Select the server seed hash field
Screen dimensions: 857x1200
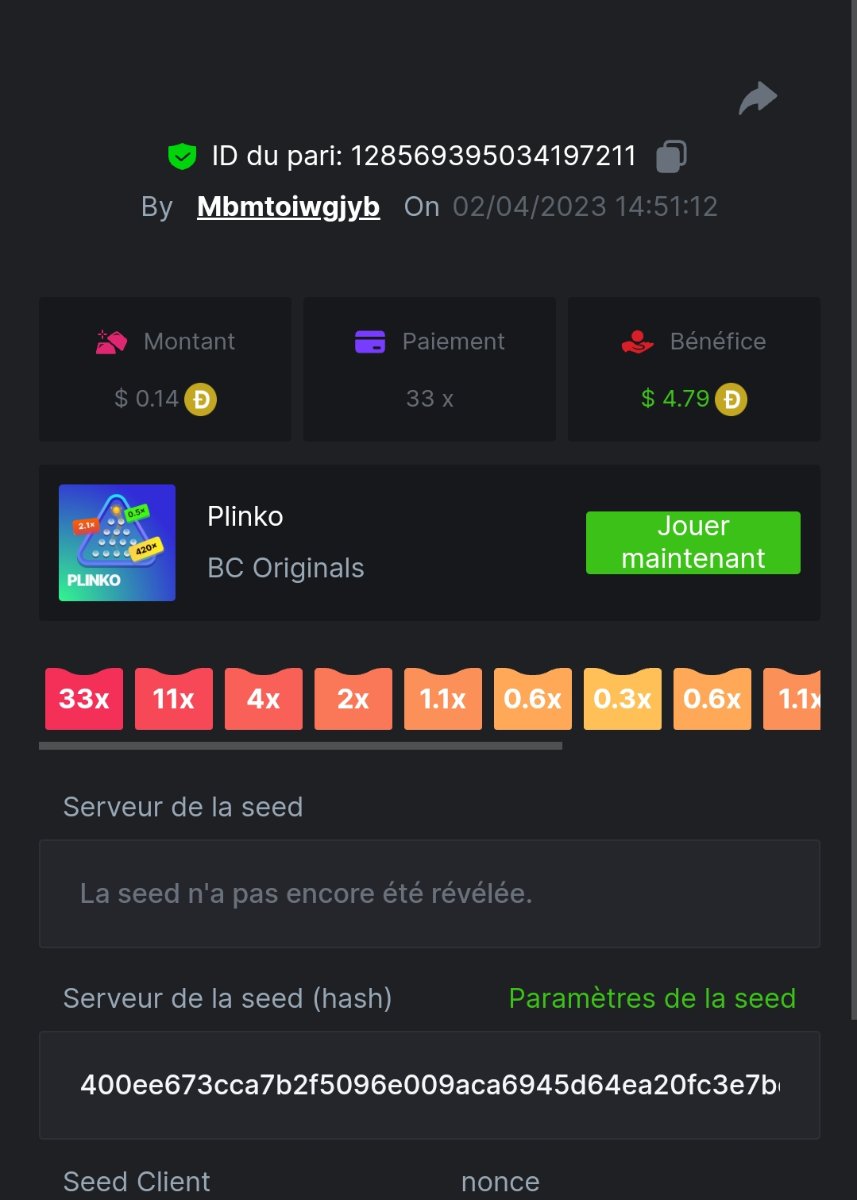[x=429, y=1085]
